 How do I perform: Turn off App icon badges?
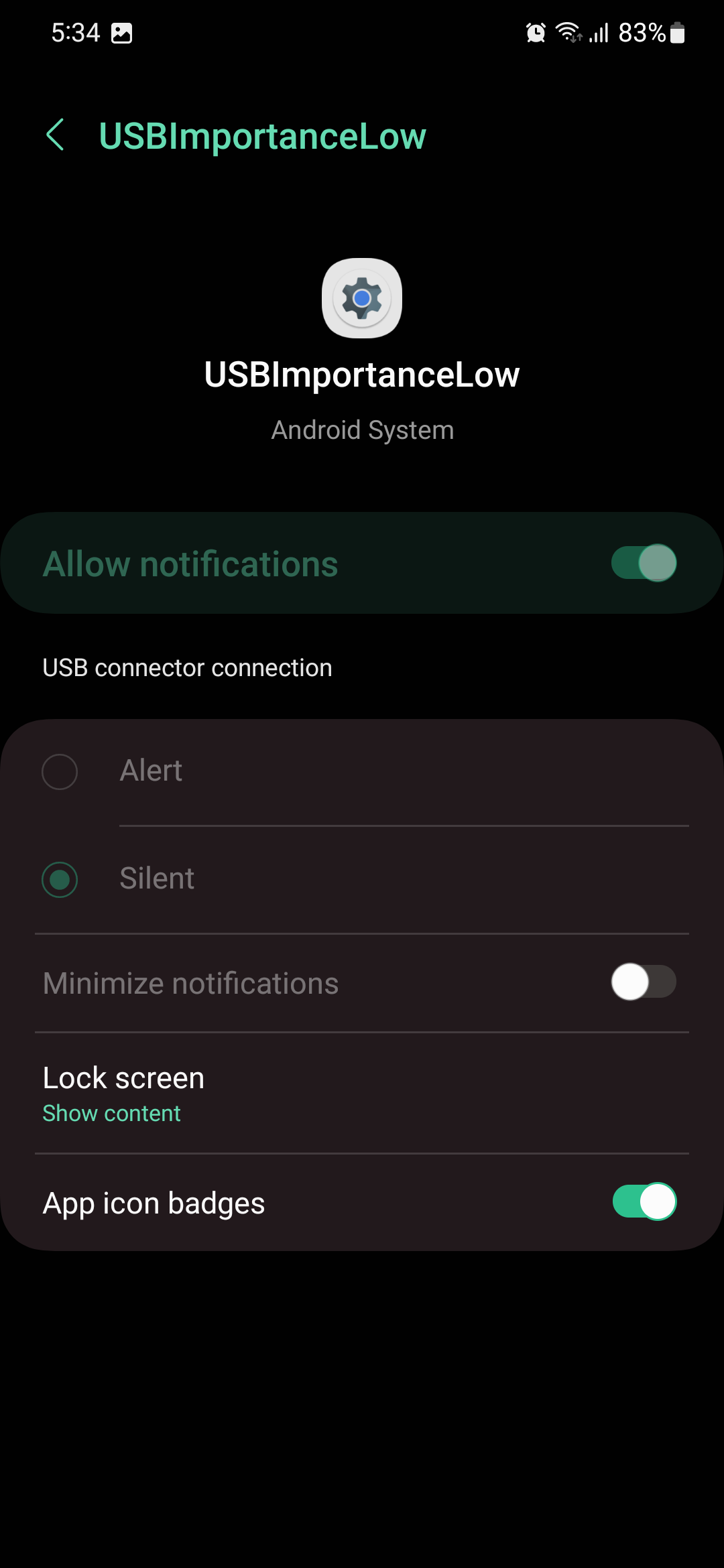click(x=643, y=1201)
